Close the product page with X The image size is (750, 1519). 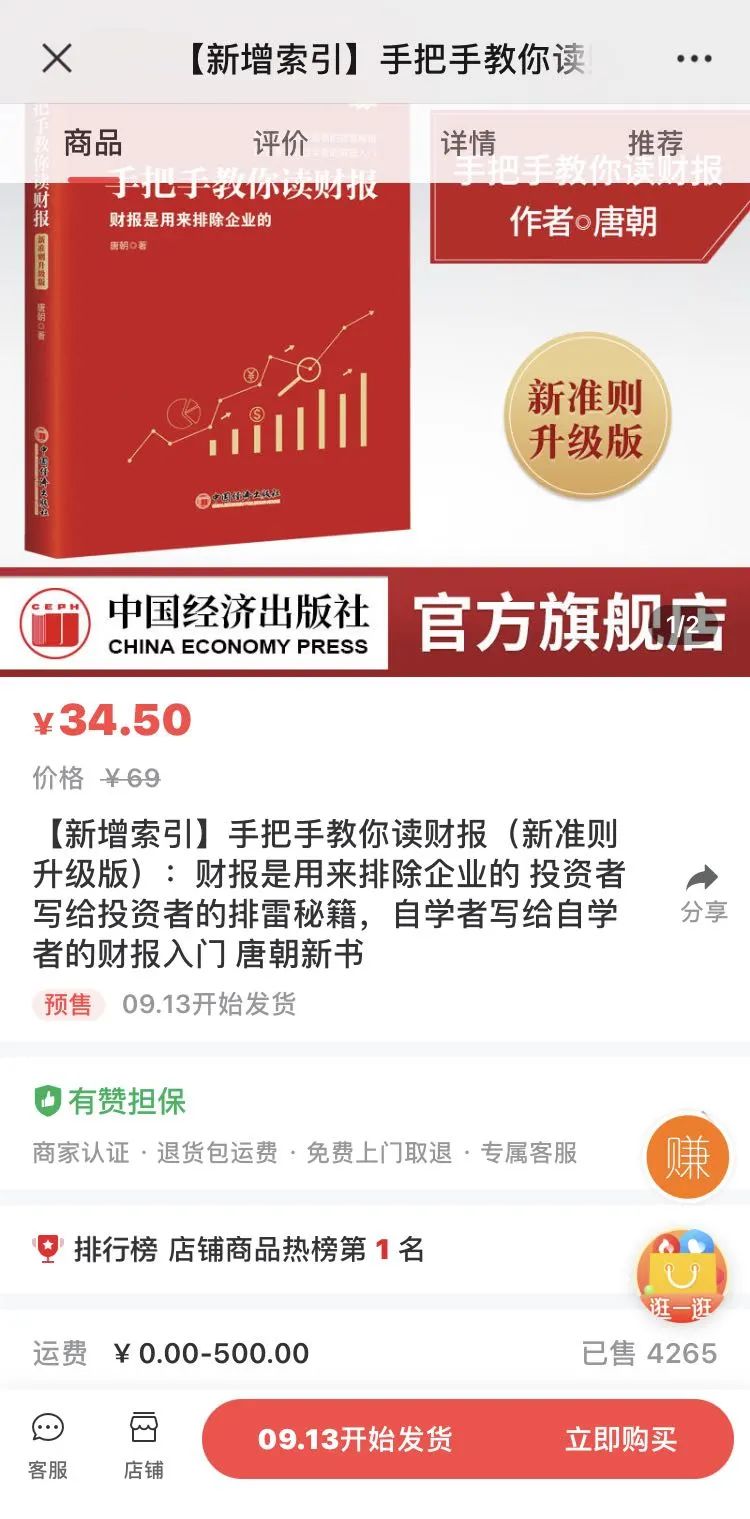[57, 59]
